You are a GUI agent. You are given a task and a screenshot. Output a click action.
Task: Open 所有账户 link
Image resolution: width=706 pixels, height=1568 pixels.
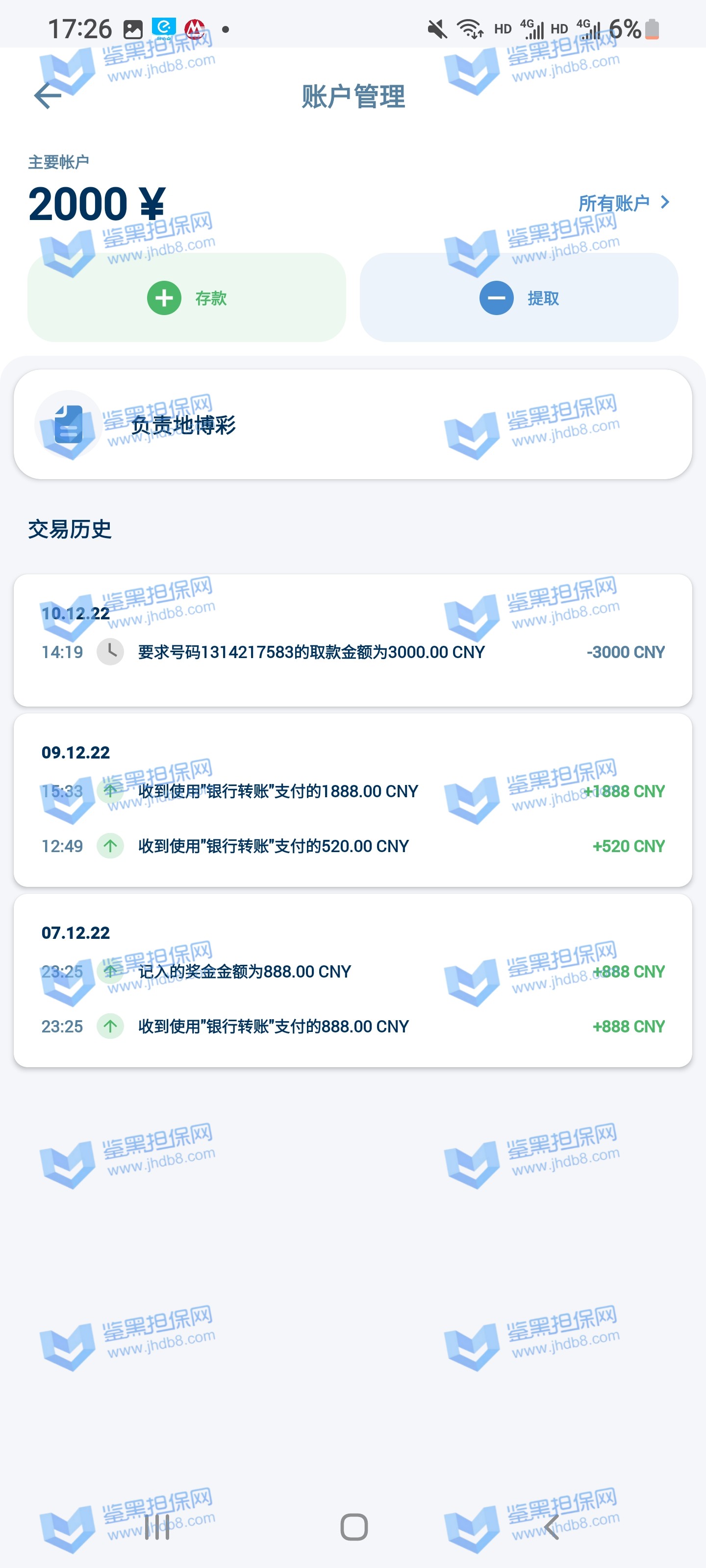tap(623, 203)
